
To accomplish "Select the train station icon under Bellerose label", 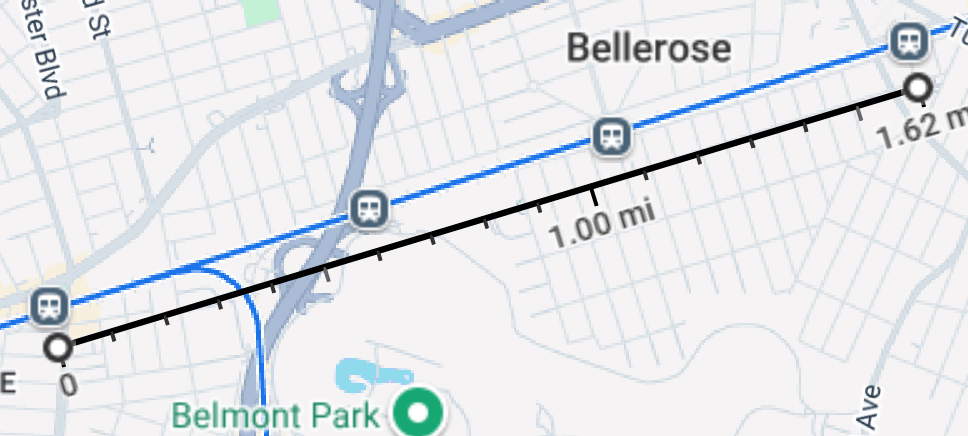I will point(610,137).
